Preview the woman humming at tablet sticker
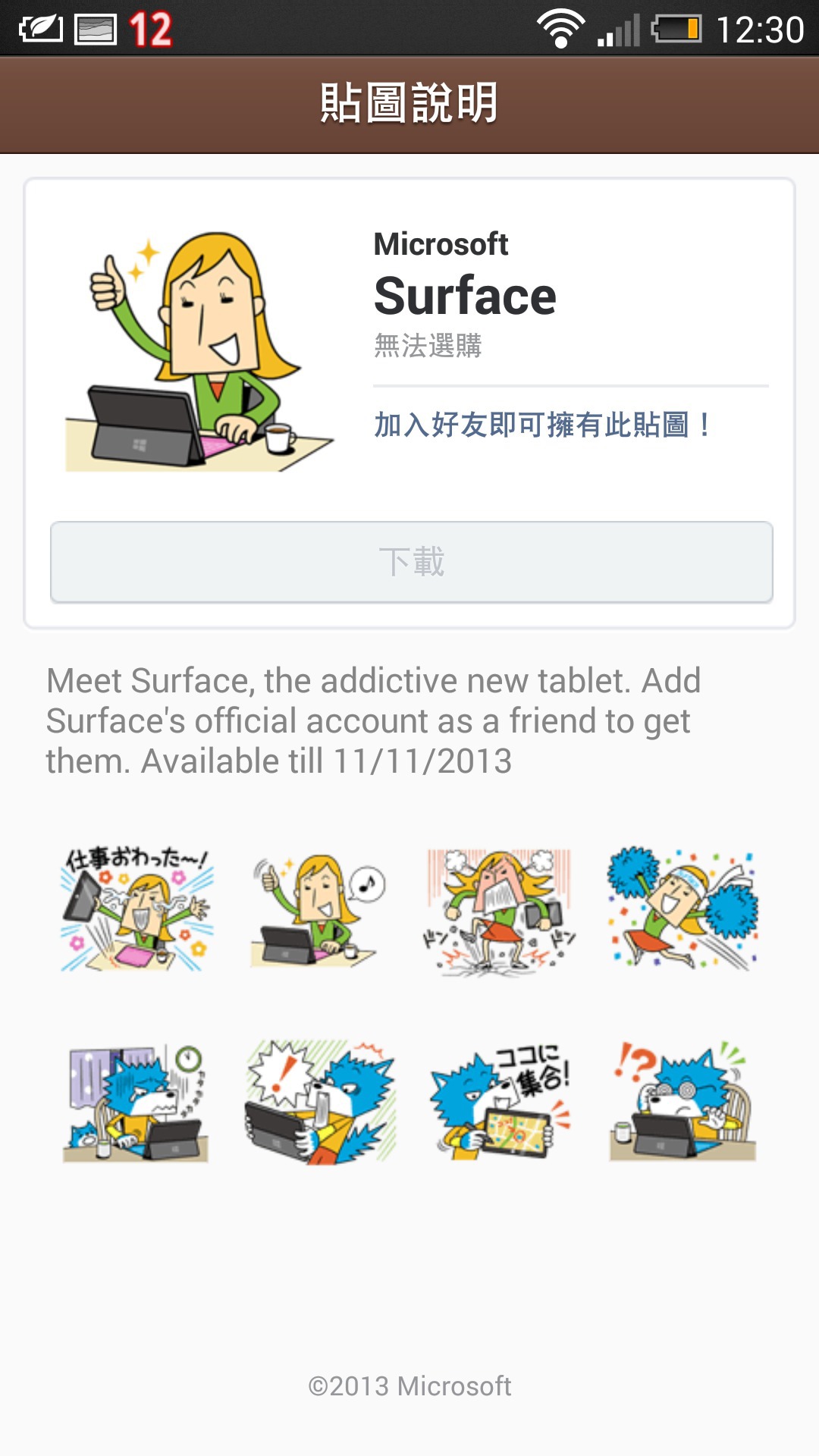Viewport: 819px width, 1456px height. [x=318, y=909]
